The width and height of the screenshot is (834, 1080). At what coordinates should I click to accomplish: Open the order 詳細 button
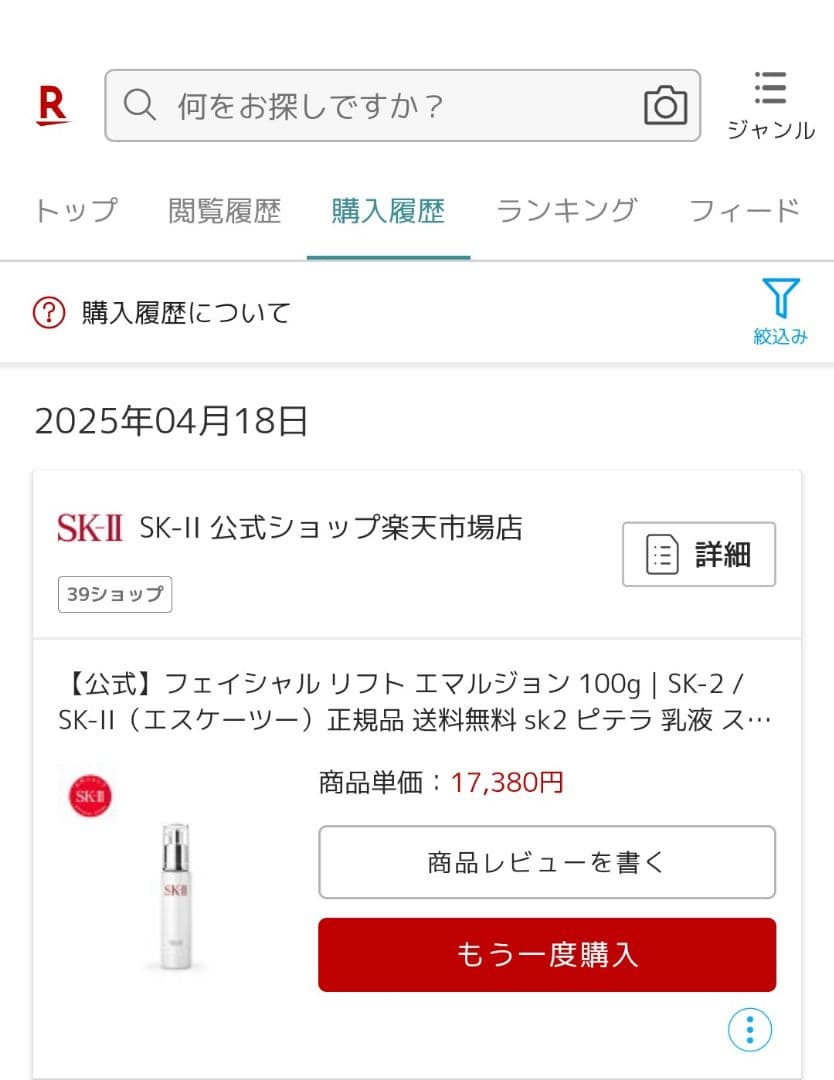(697, 554)
